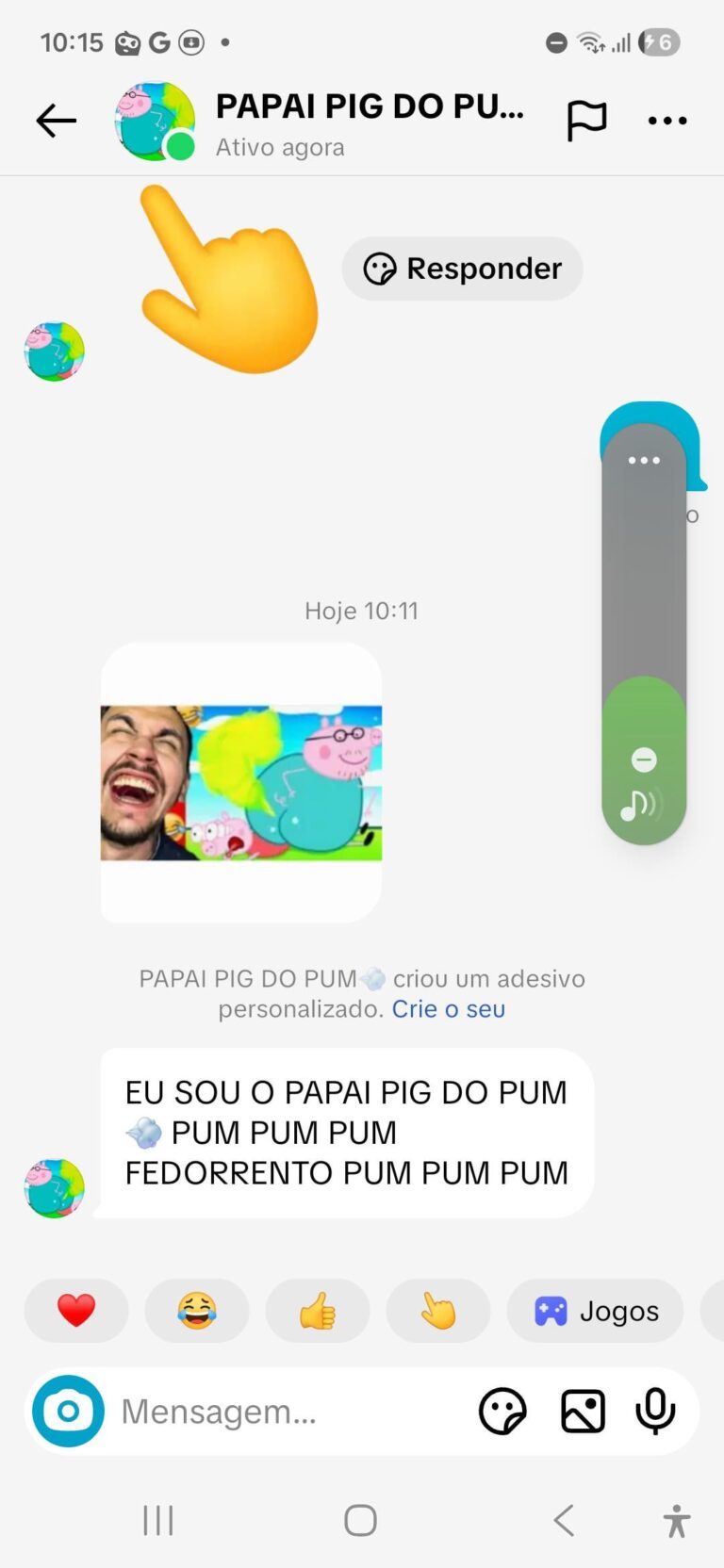Record a voice message with the microphone
The image size is (724, 1568).
click(x=655, y=1411)
